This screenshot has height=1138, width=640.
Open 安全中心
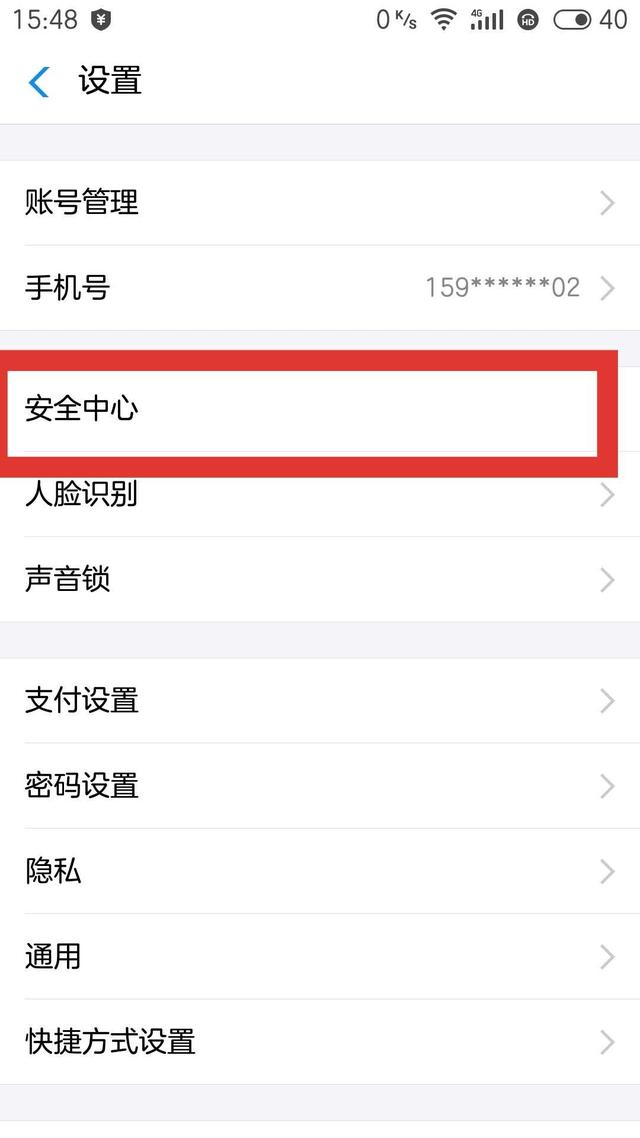(320, 409)
